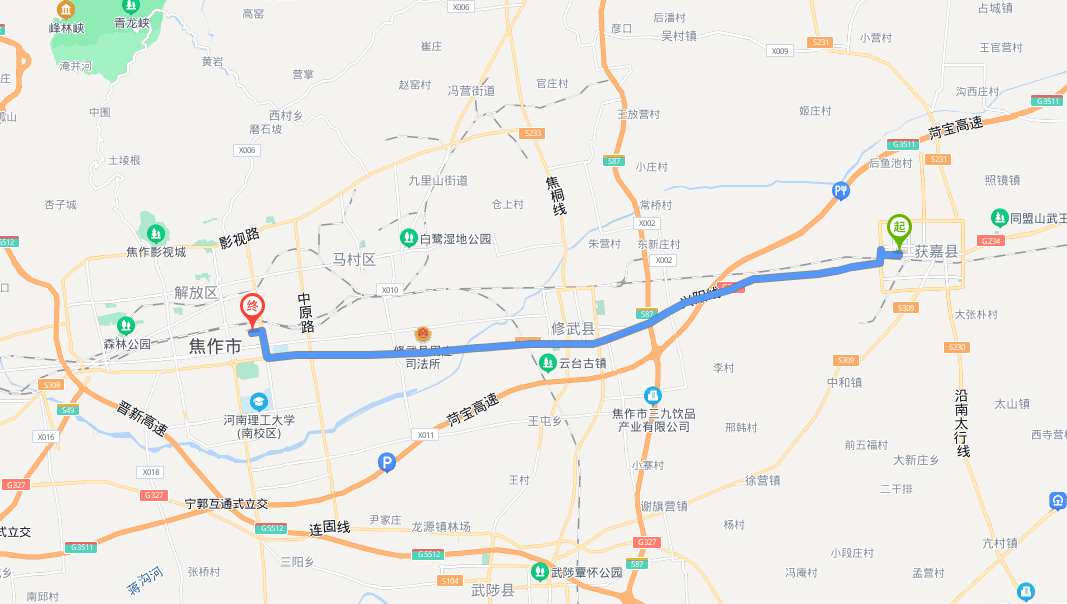Tap the 森林公园 park icon
Screen dimensions: 1067x604
tap(125, 325)
